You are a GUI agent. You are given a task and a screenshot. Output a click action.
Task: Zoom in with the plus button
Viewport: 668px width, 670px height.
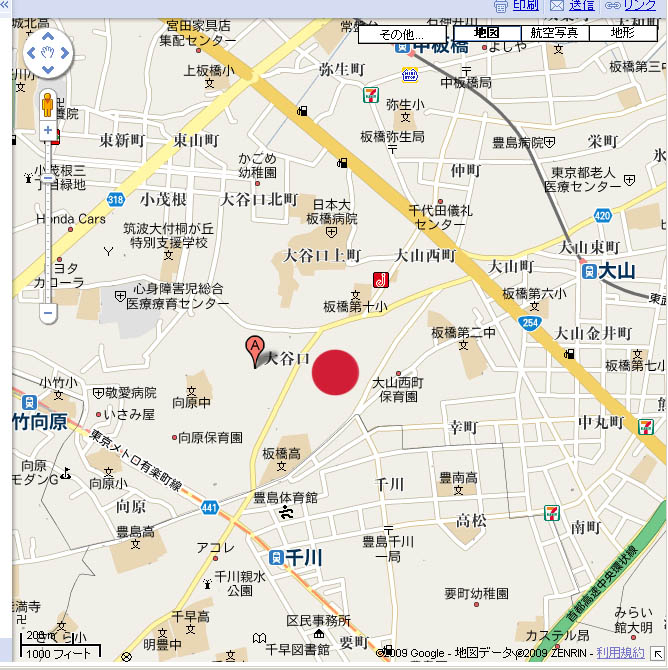click(47, 130)
